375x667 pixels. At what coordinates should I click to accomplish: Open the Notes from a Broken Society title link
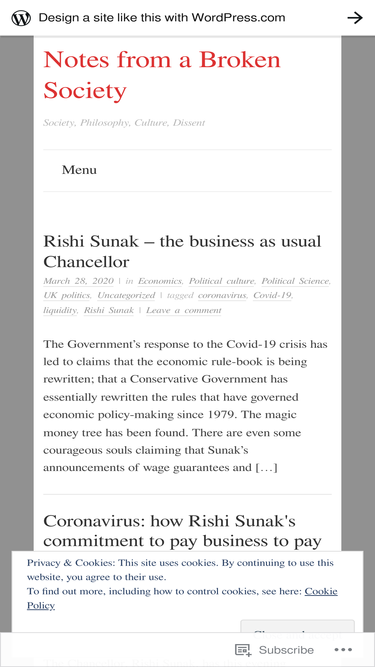pyautogui.click(x=162, y=75)
